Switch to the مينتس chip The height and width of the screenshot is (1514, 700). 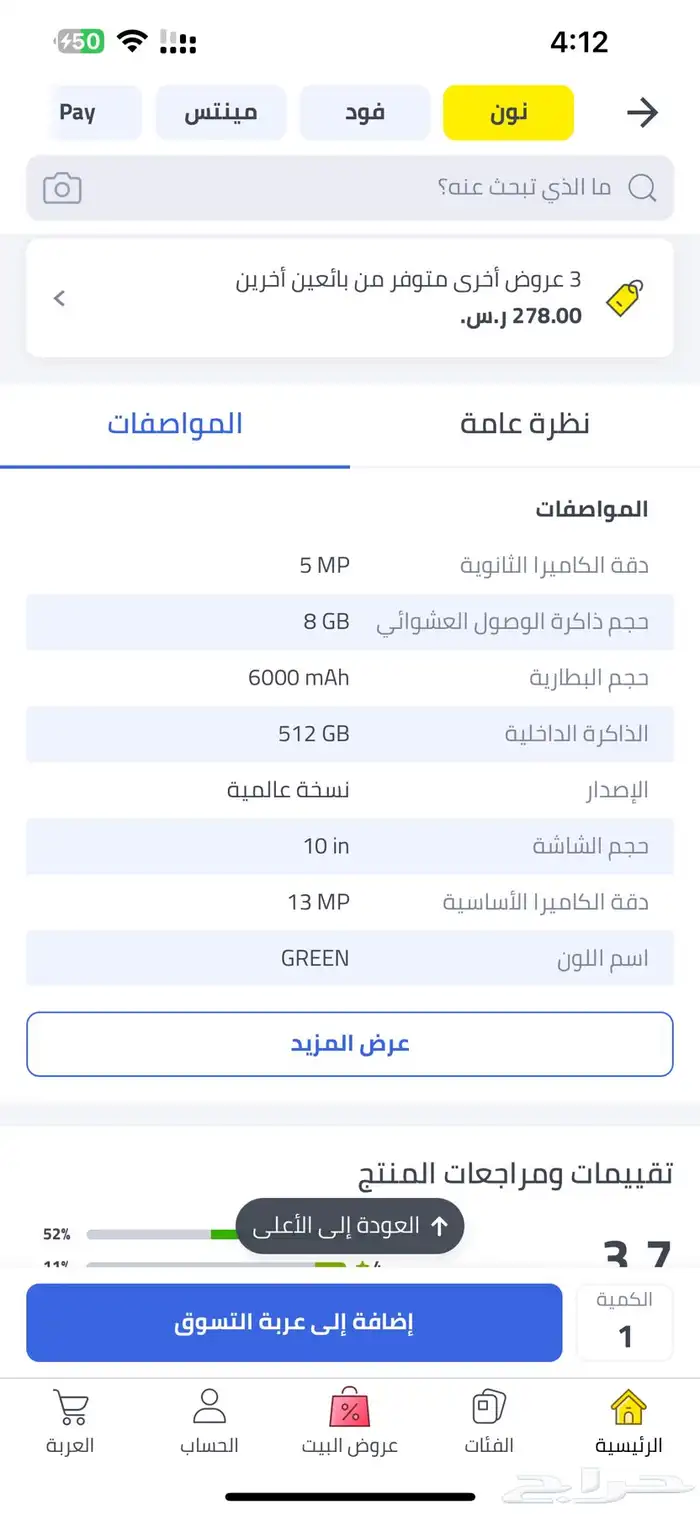click(221, 113)
